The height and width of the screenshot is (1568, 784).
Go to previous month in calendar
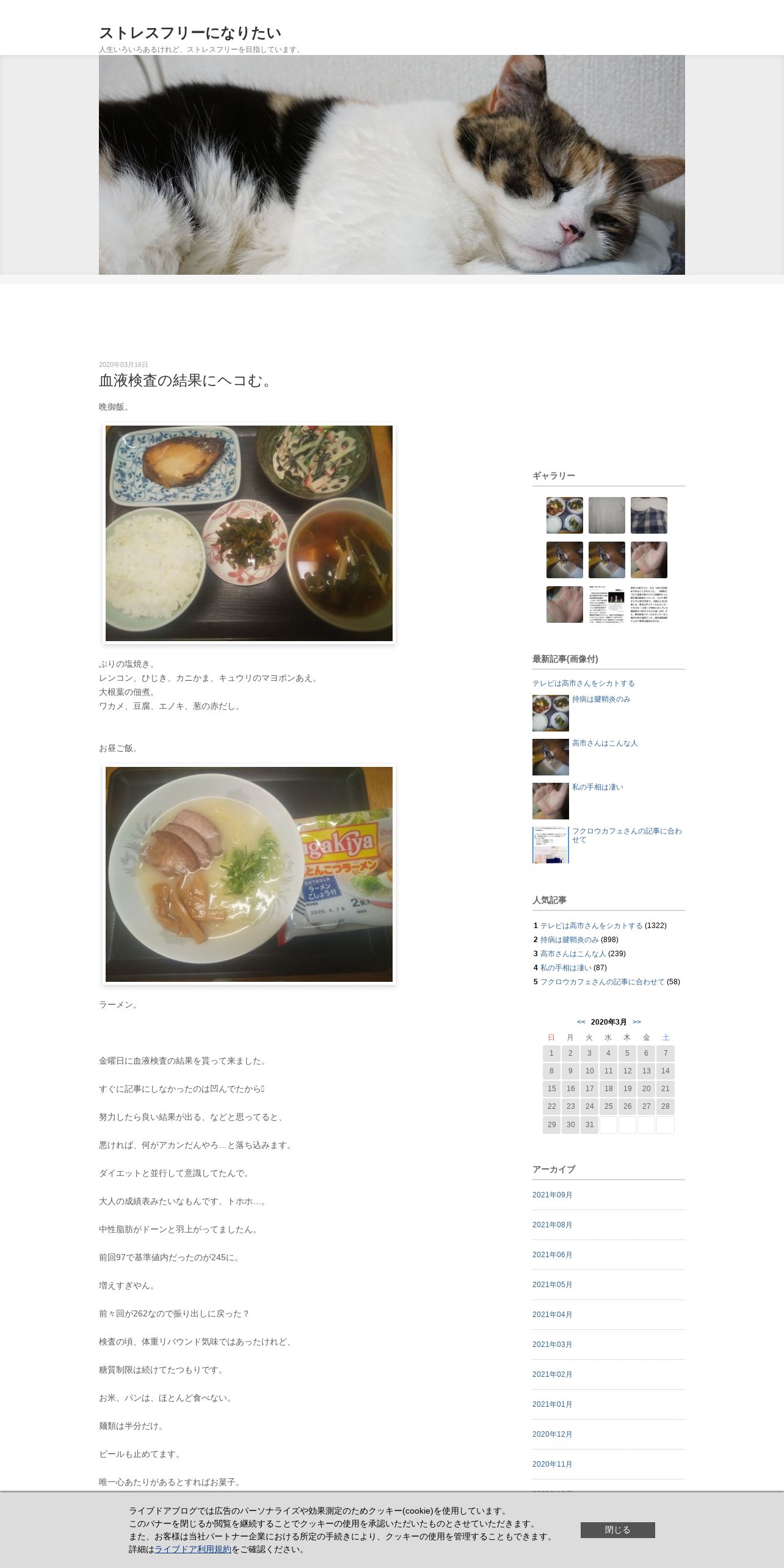coord(581,1022)
